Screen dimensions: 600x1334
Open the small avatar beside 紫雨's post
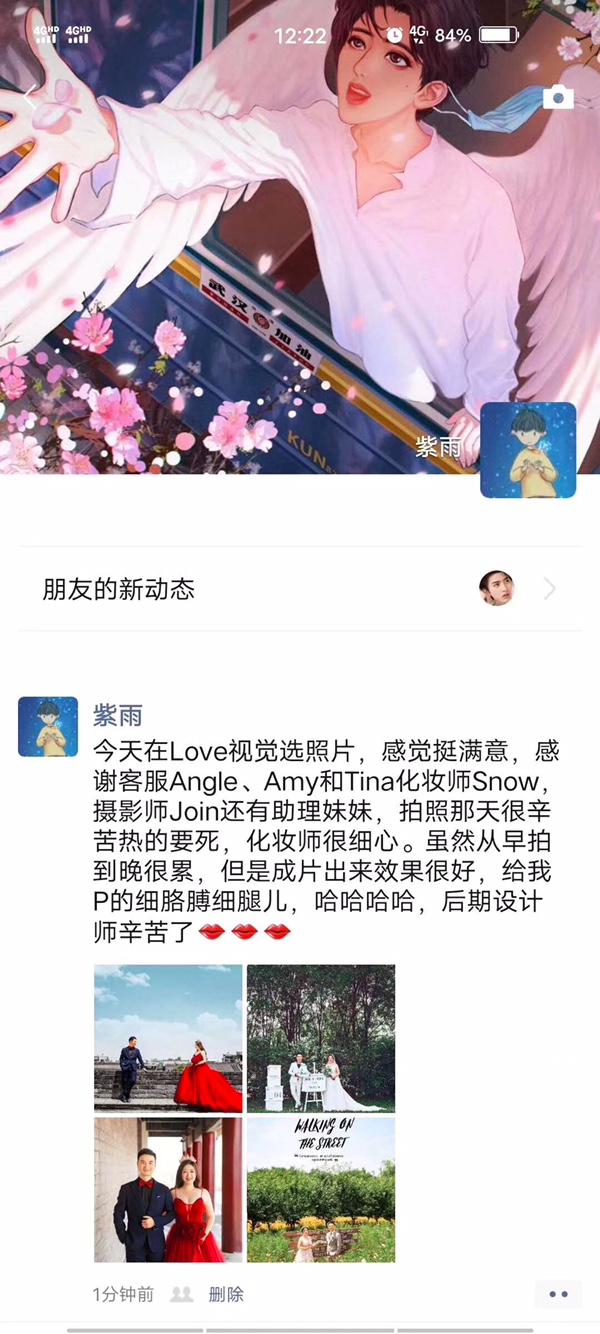click(x=48, y=726)
